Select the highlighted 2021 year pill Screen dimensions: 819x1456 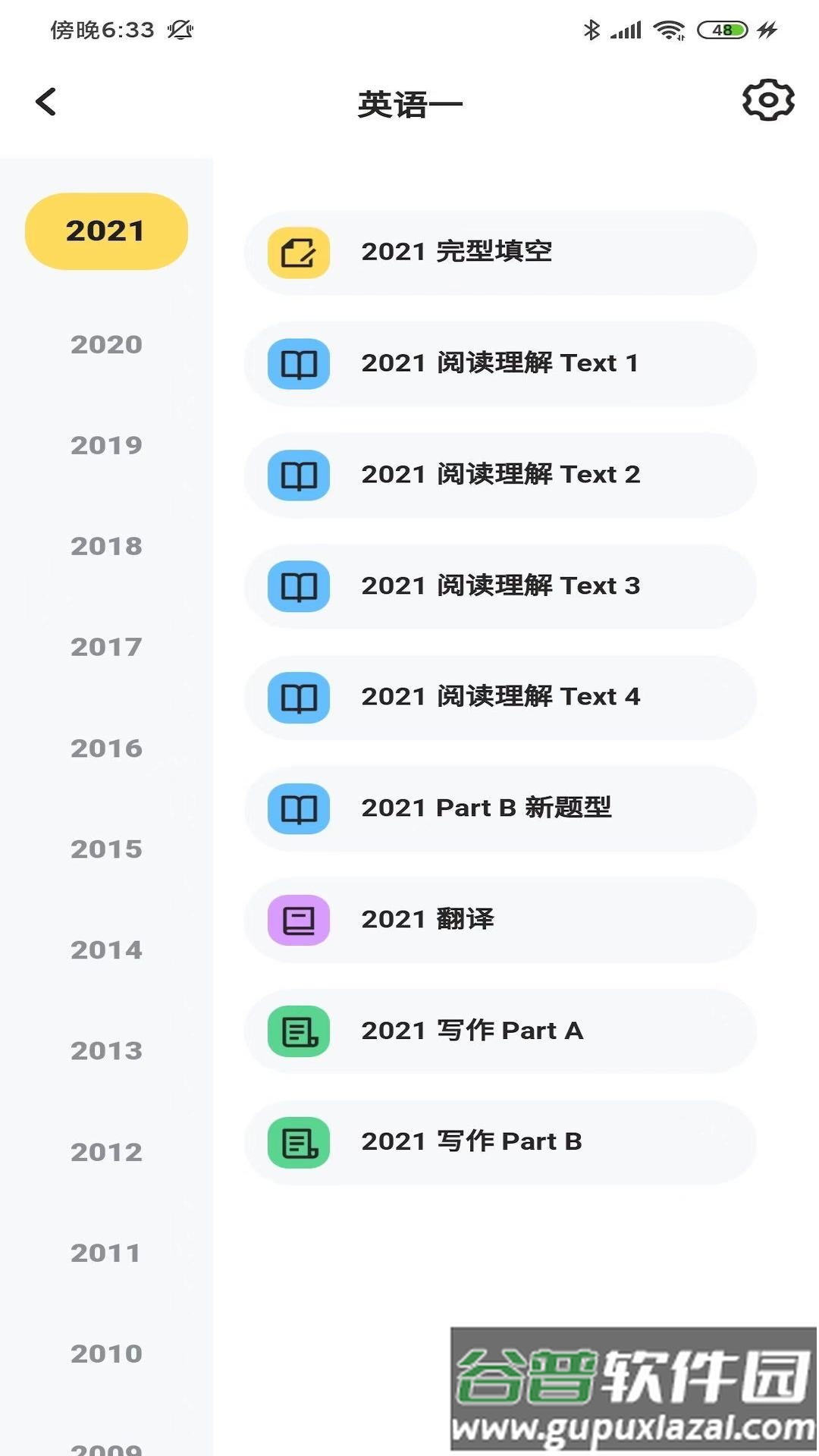click(105, 231)
